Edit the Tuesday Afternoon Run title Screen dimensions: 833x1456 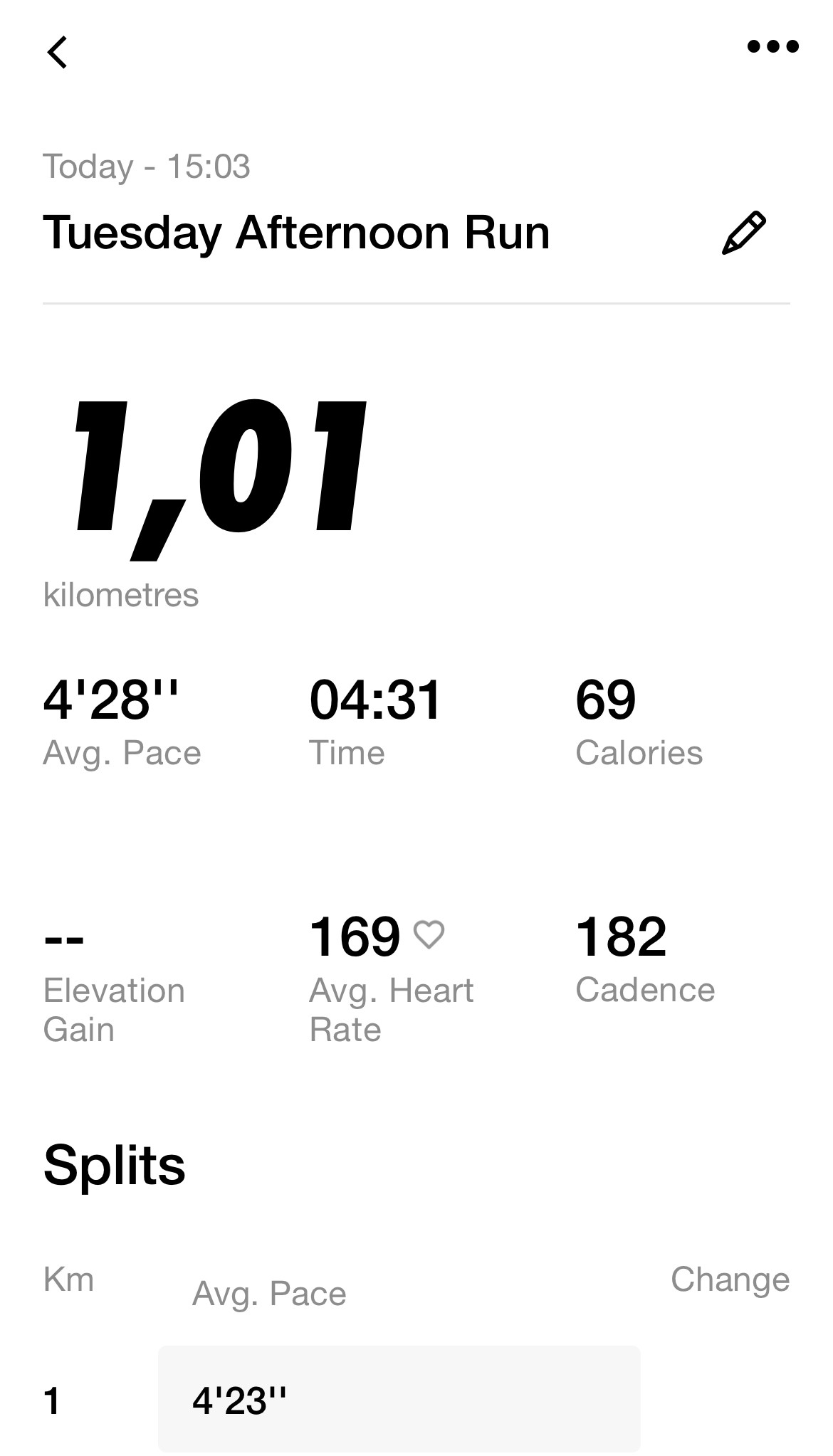(743, 233)
